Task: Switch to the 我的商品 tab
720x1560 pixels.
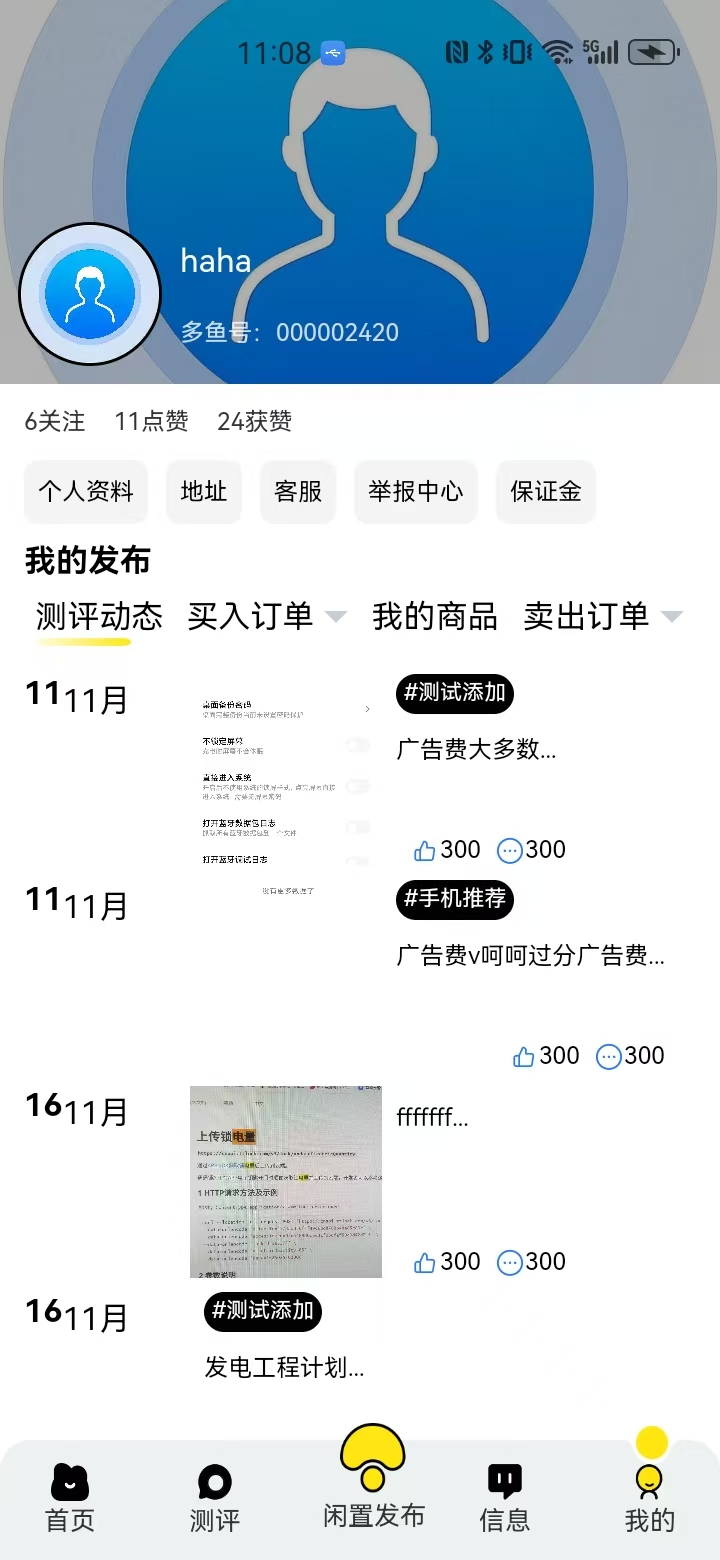Action: (434, 616)
